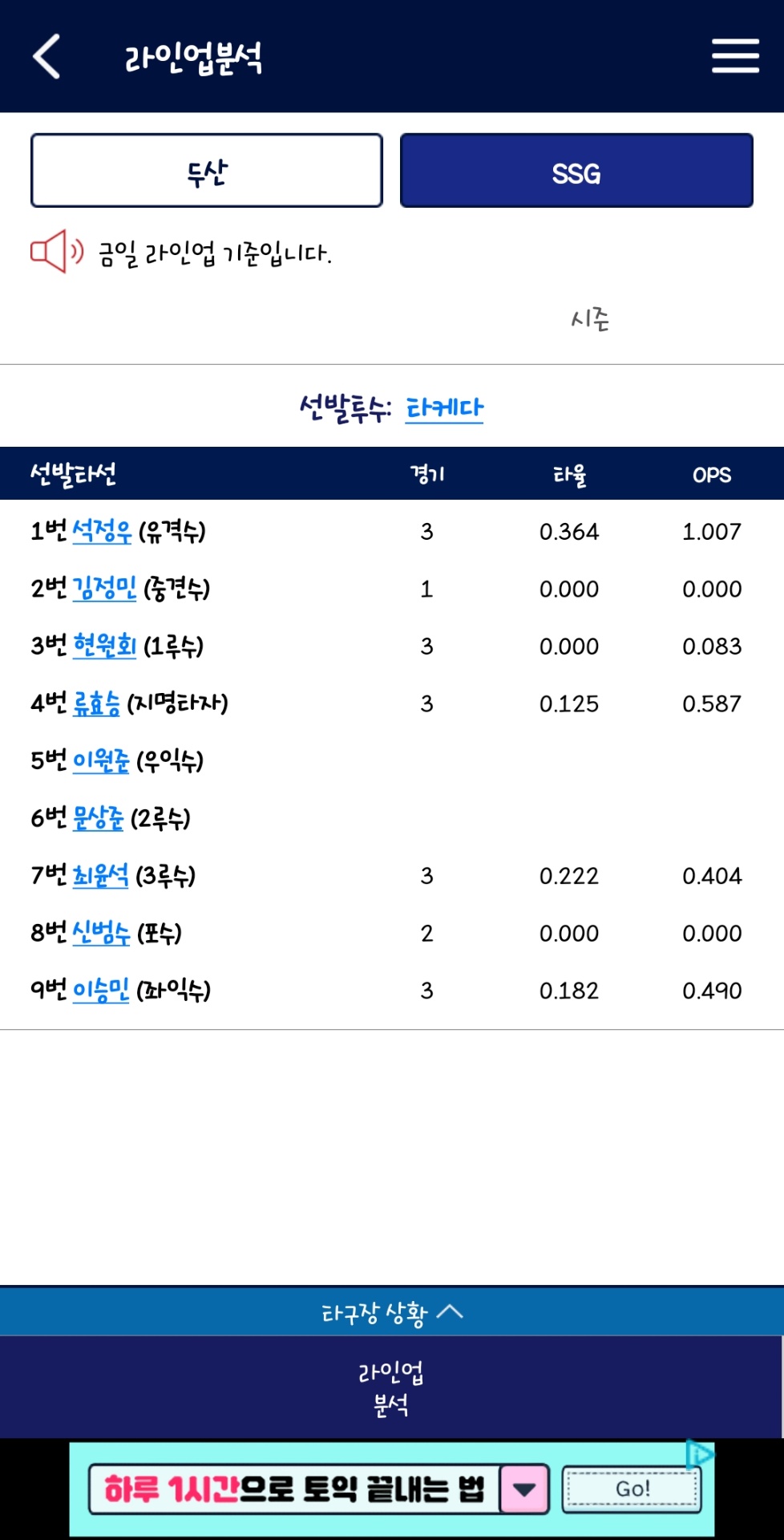Tap Go! on the TOEIC ad
Viewport: 784px width, 1540px height.
click(632, 1489)
